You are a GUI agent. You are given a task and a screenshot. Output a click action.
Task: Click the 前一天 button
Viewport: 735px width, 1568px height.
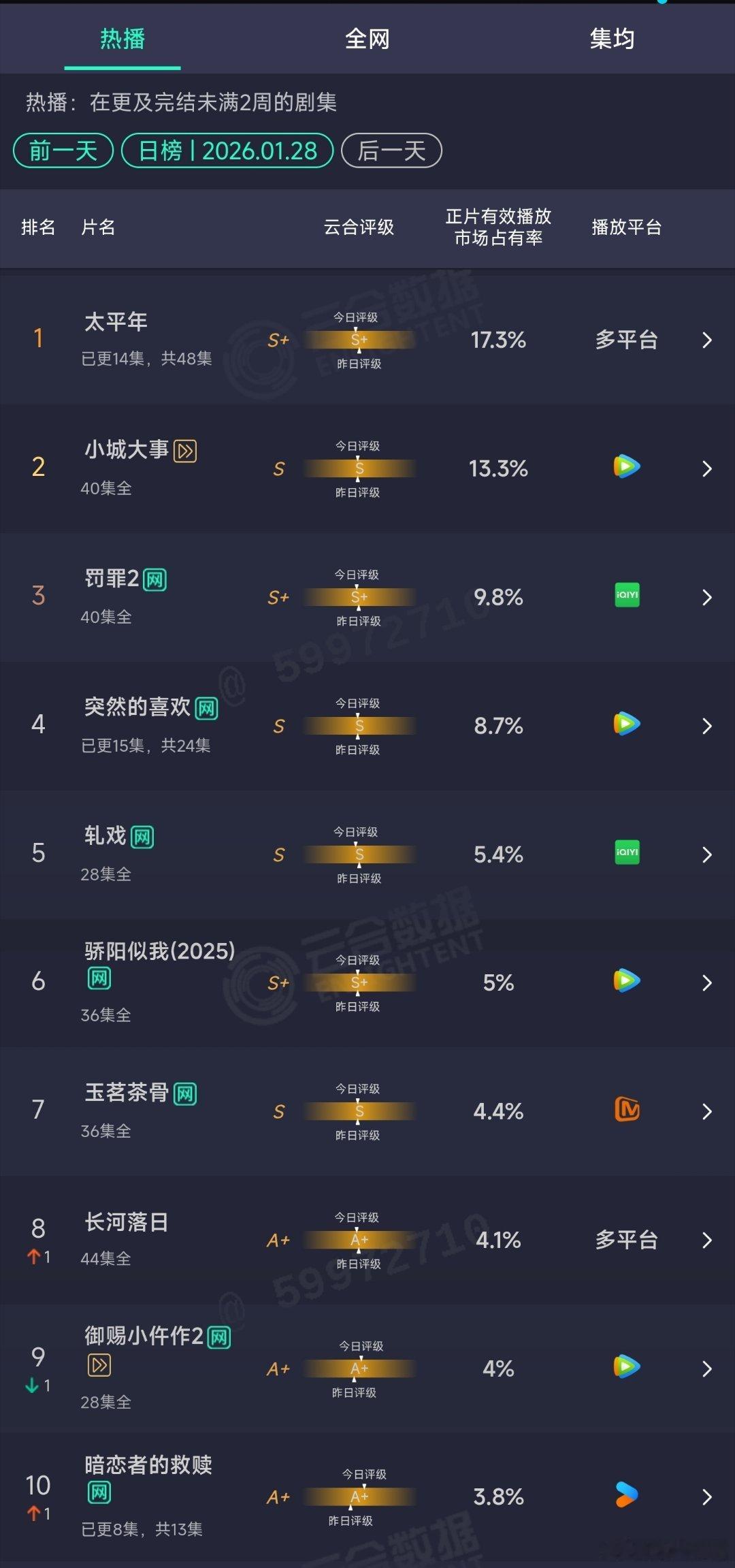tap(63, 150)
